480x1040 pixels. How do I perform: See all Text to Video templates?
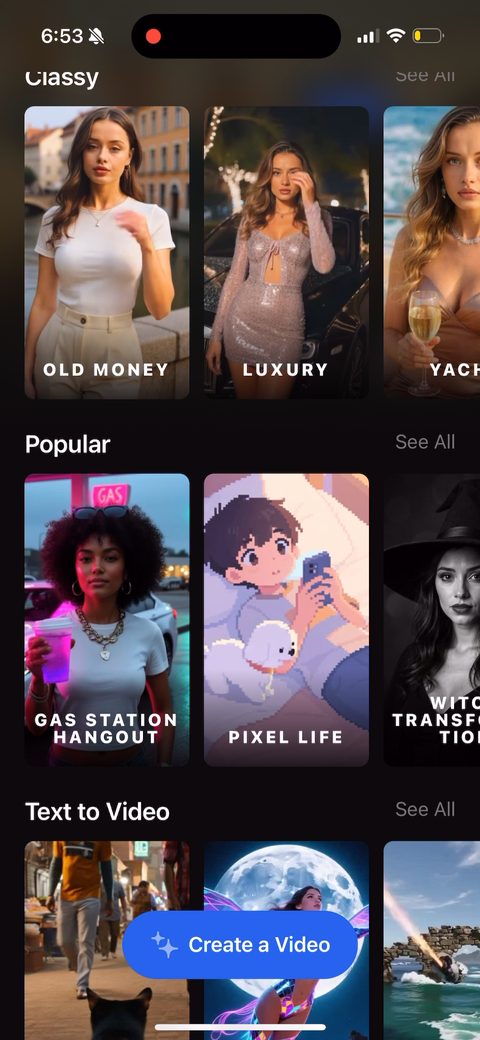(425, 810)
